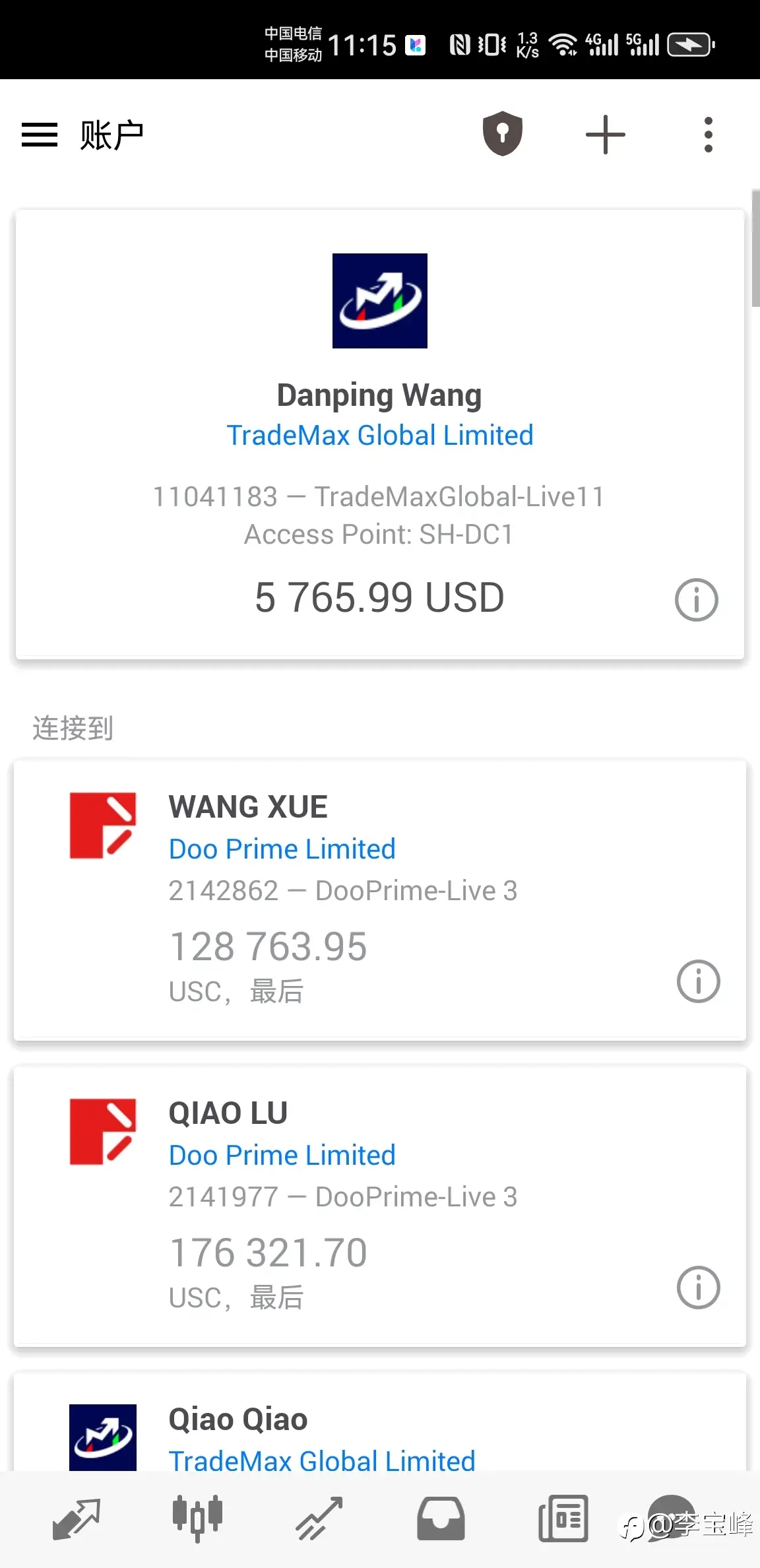Add a new account with plus icon
The image size is (760, 1568).
click(605, 135)
